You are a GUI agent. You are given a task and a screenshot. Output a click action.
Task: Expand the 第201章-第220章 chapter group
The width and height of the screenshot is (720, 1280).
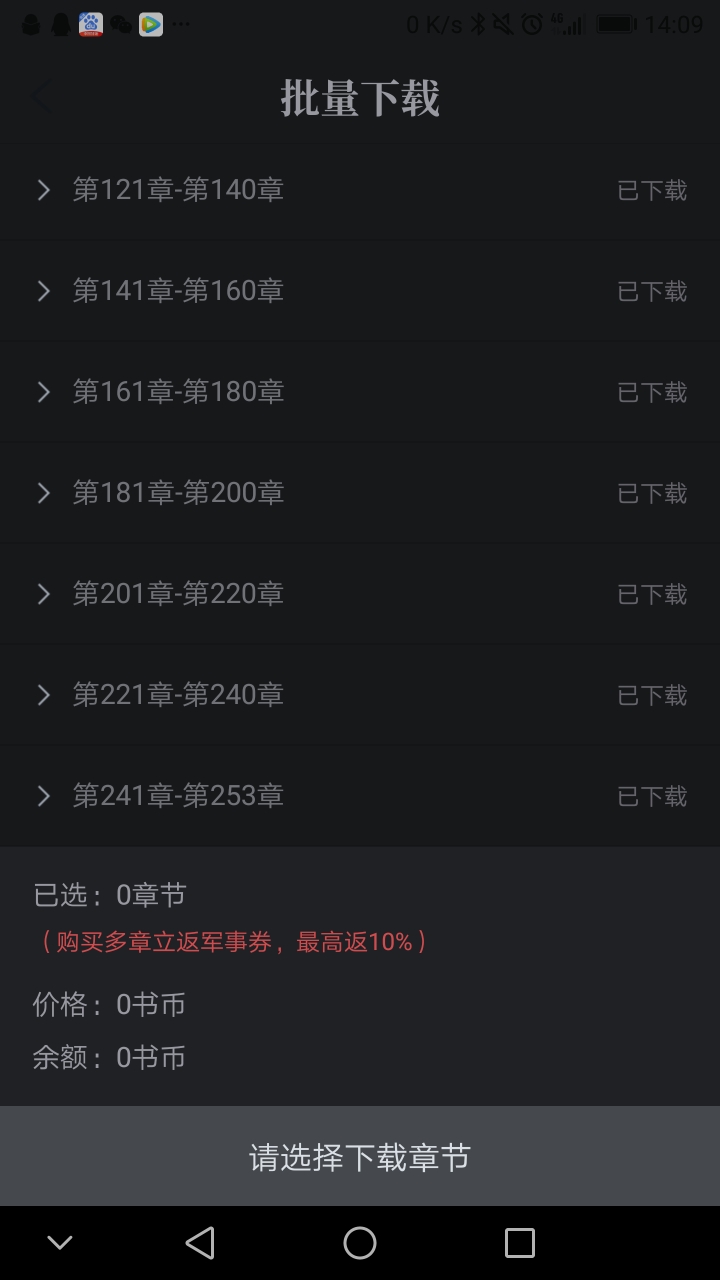point(44,594)
